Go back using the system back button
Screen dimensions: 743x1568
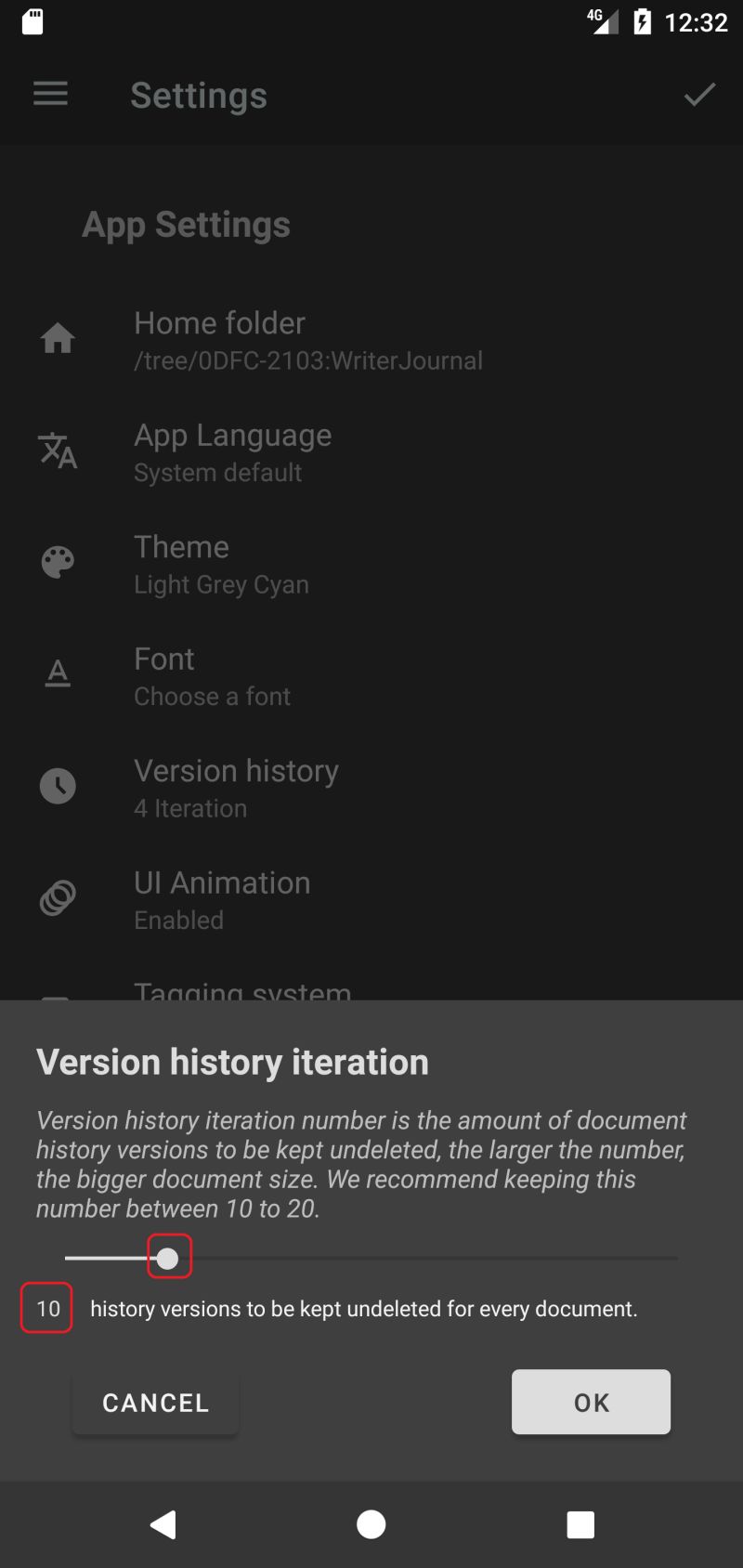click(x=163, y=1523)
